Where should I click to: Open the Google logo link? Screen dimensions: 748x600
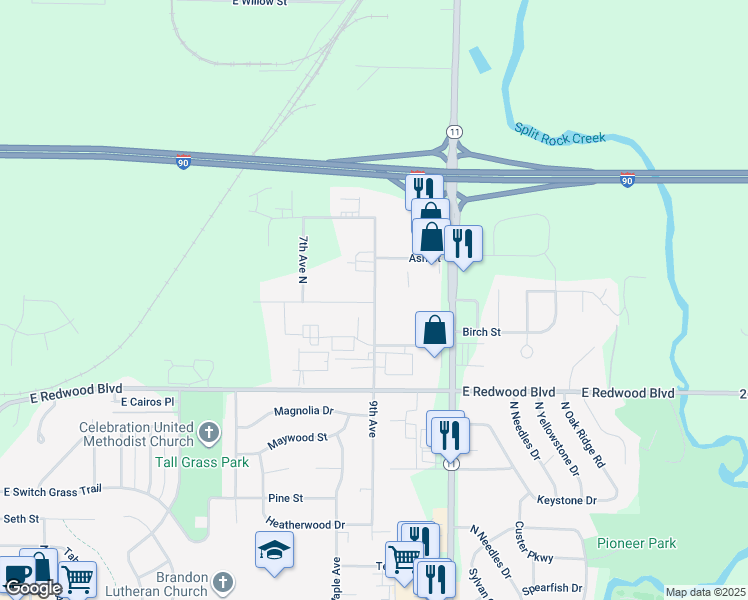point(32,588)
